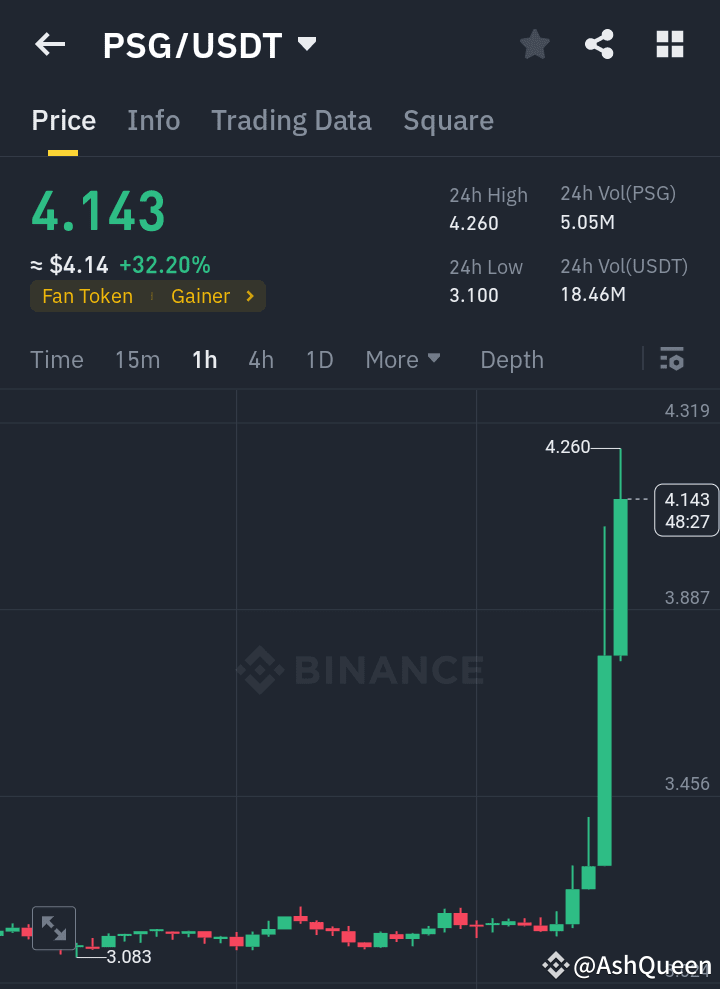Expand the More timeframe dropdown

point(403,359)
